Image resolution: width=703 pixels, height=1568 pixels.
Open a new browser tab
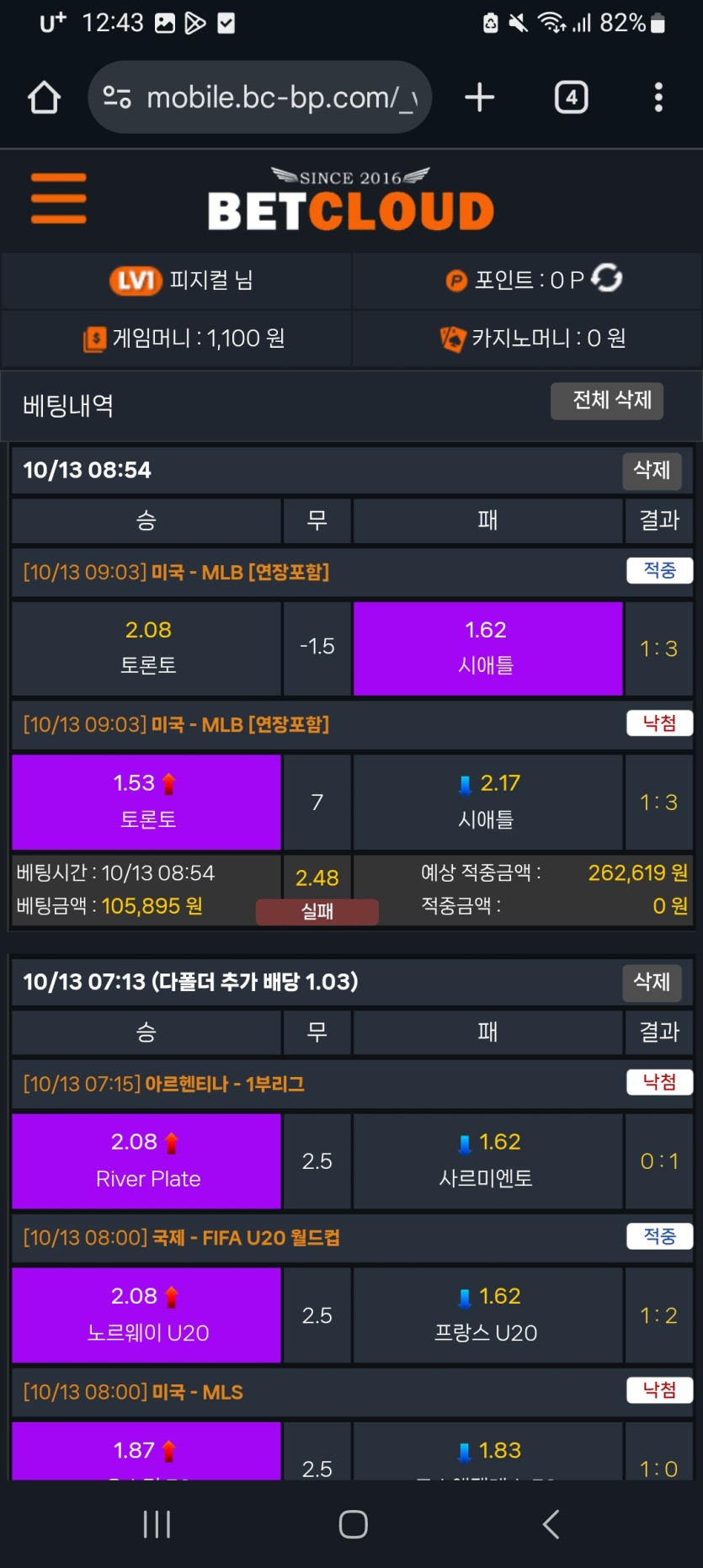[x=479, y=98]
